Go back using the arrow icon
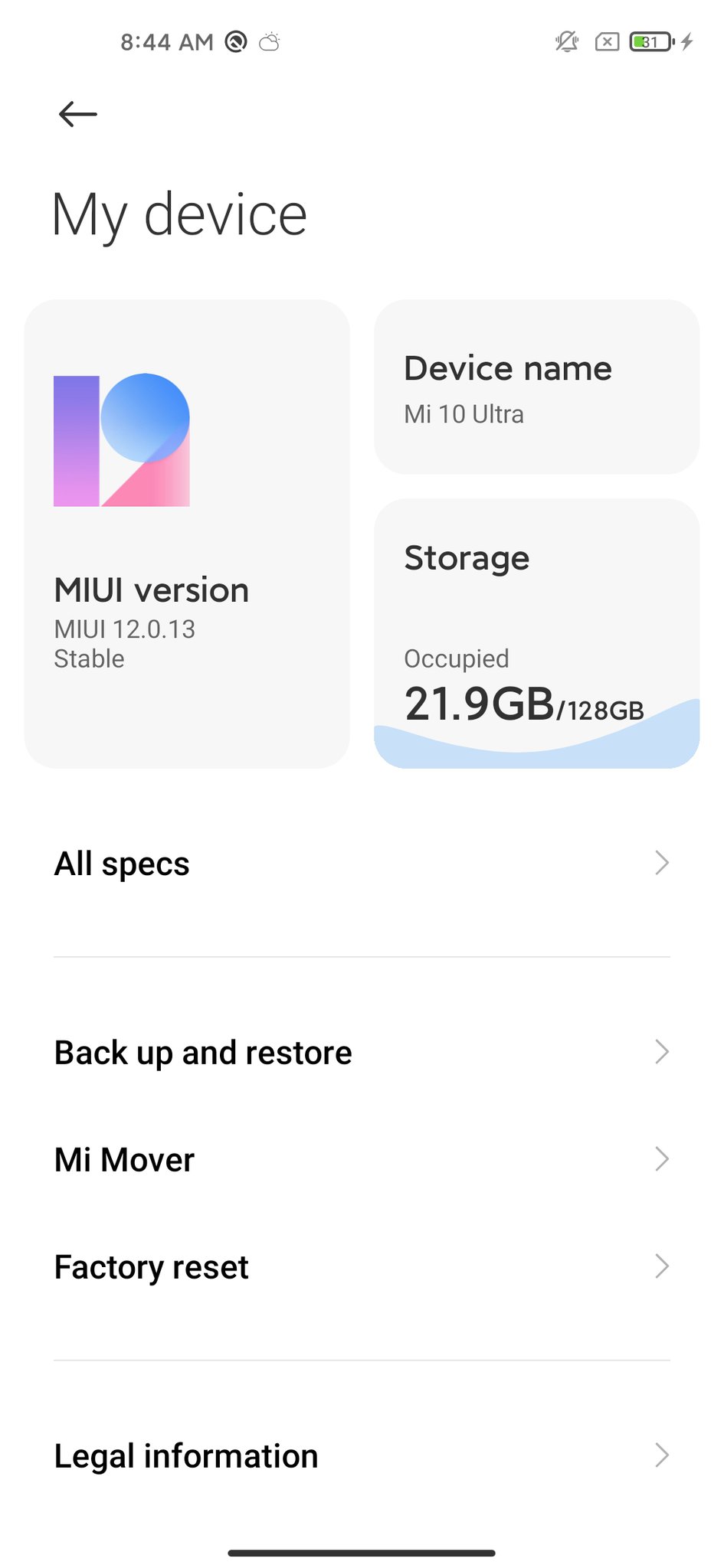 [78, 115]
